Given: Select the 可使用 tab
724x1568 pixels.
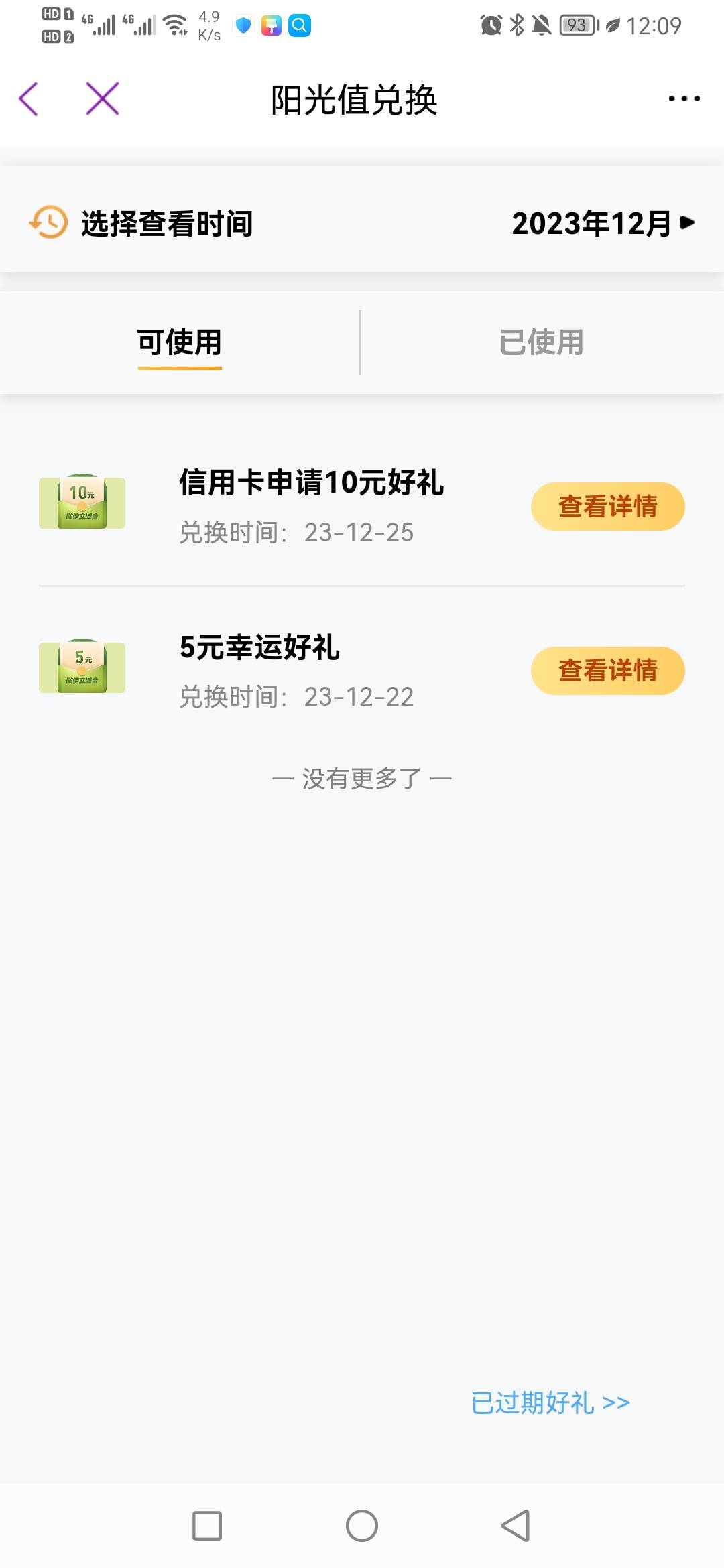Looking at the screenshot, I should coord(180,342).
